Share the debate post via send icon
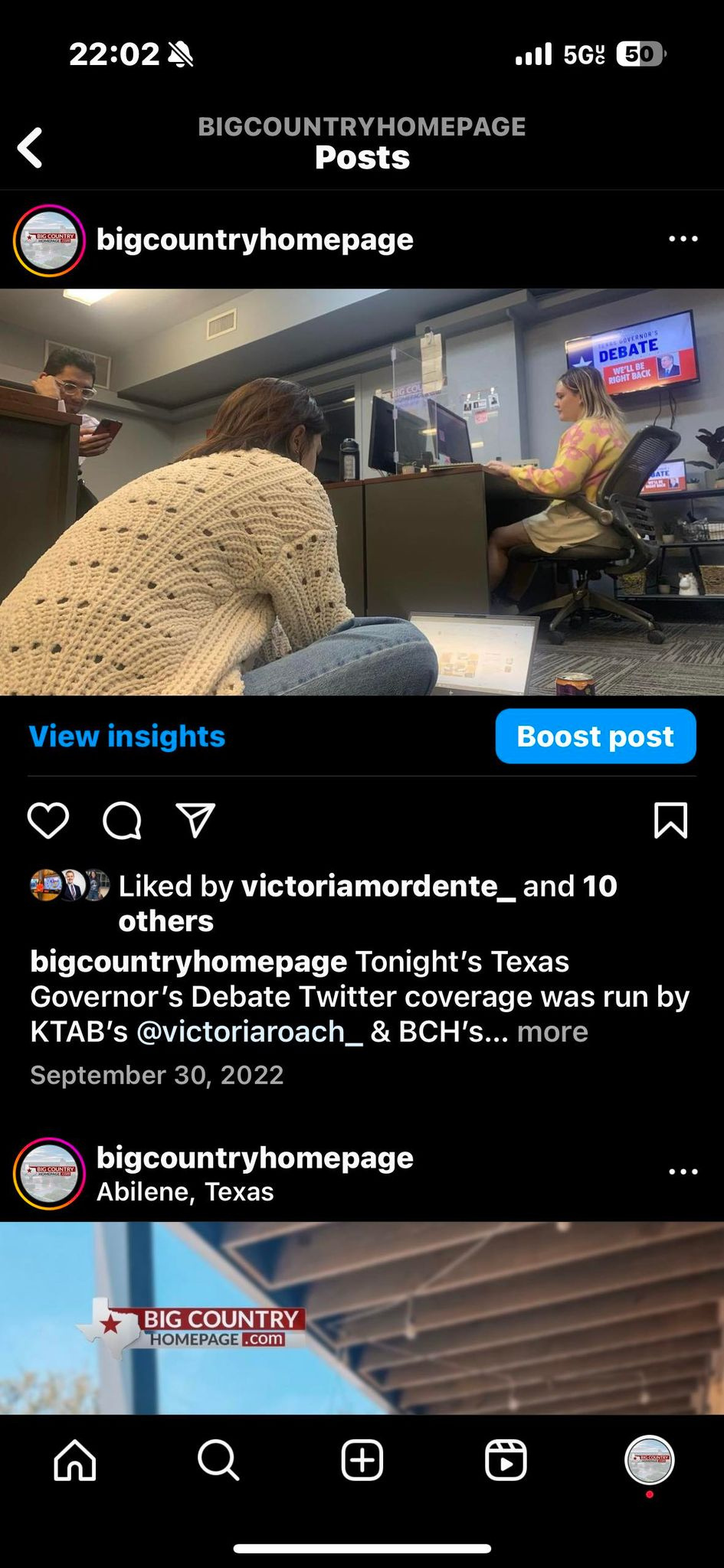The height and width of the screenshot is (1568, 724). click(195, 822)
